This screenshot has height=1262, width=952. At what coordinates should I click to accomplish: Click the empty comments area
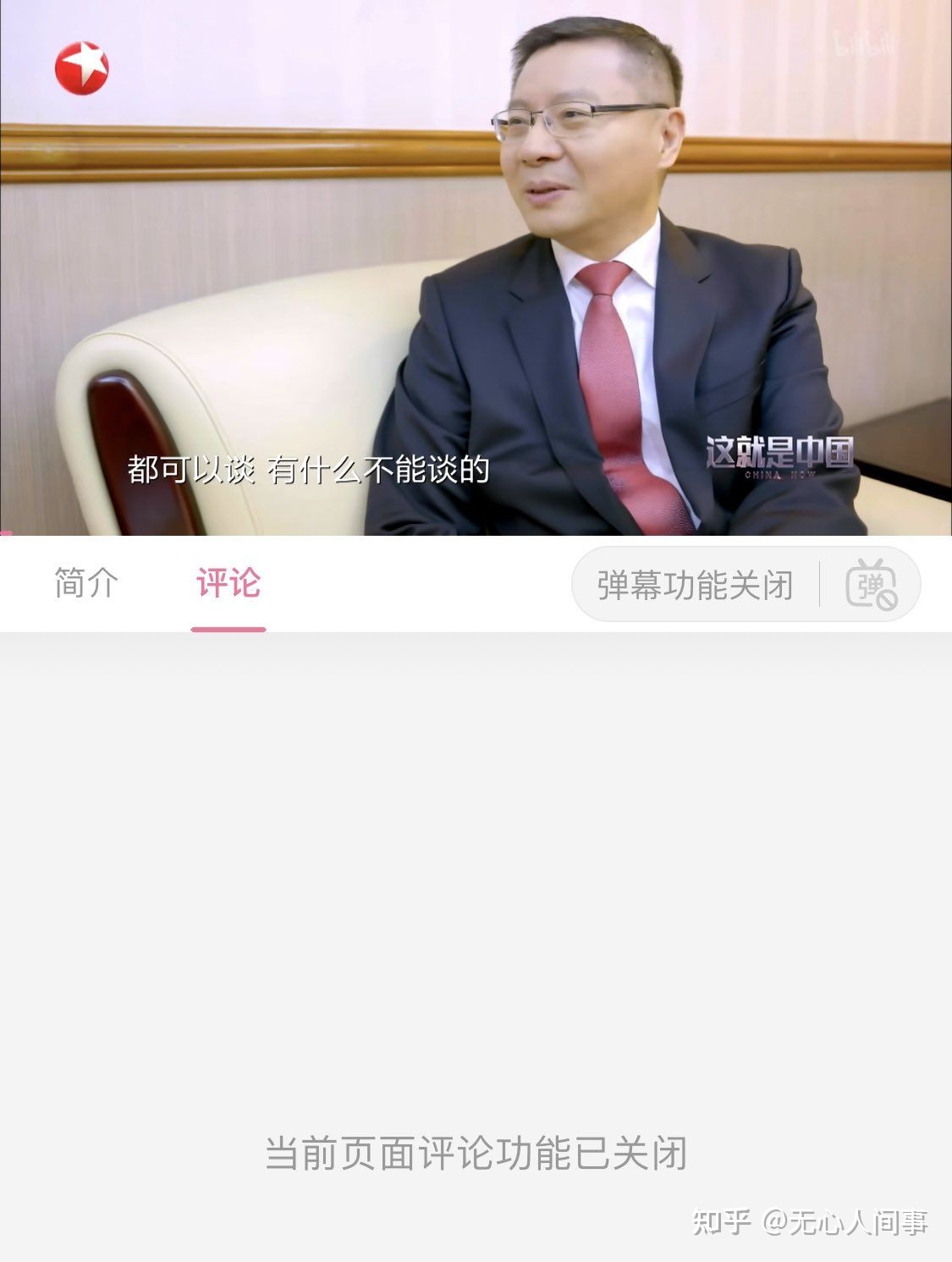tap(476, 889)
